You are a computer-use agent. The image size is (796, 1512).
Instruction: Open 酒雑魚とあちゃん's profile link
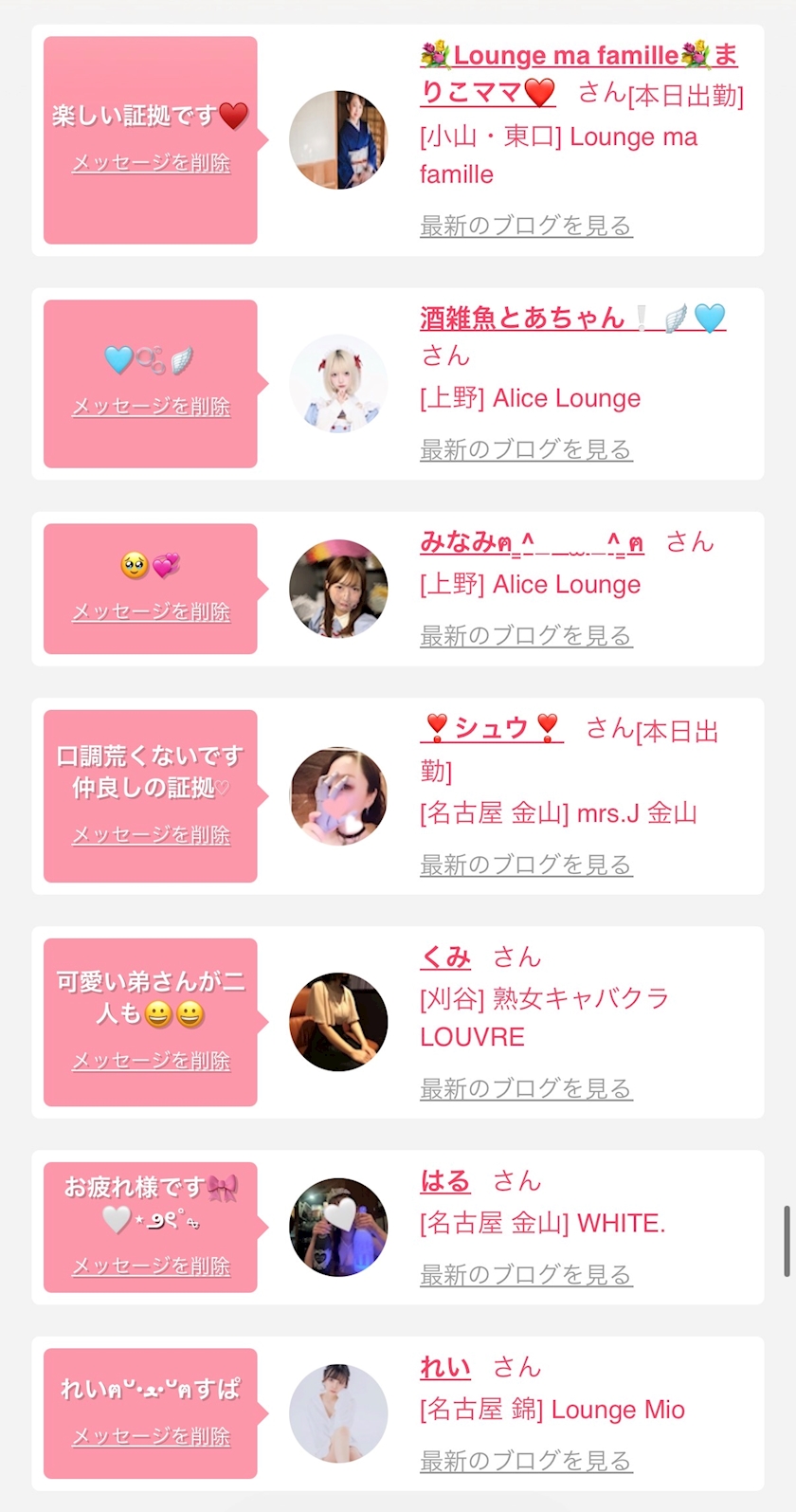point(572,318)
